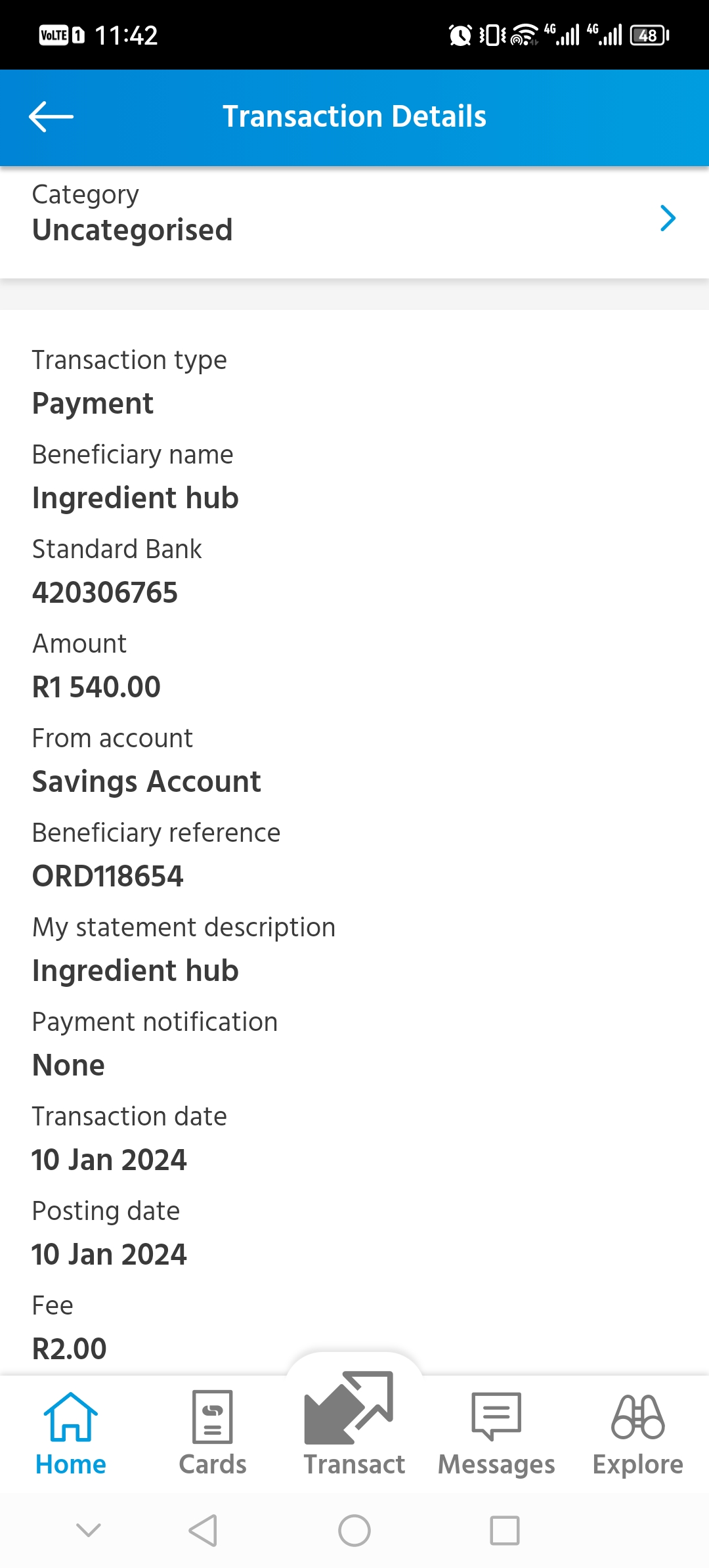Image resolution: width=709 pixels, height=1568 pixels.
Task: Open the Uncategorised category row
Action: [x=354, y=218]
